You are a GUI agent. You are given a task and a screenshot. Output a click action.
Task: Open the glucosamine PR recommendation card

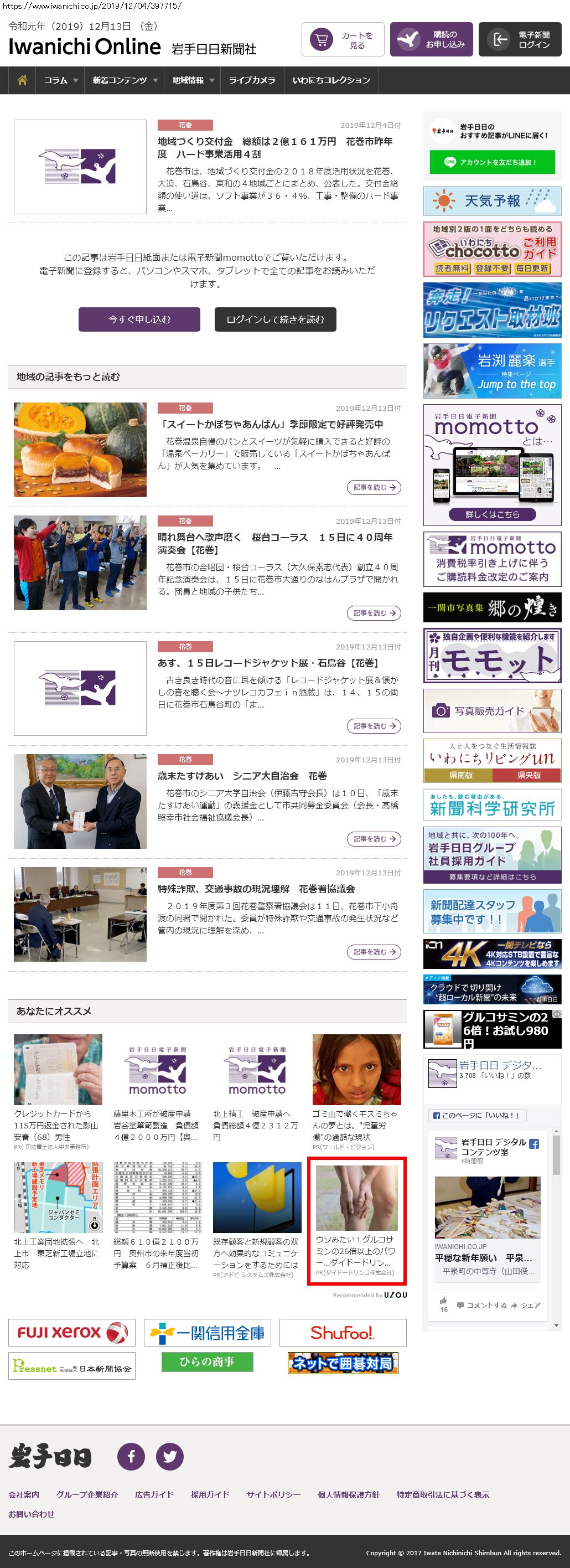(x=356, y=1220)
